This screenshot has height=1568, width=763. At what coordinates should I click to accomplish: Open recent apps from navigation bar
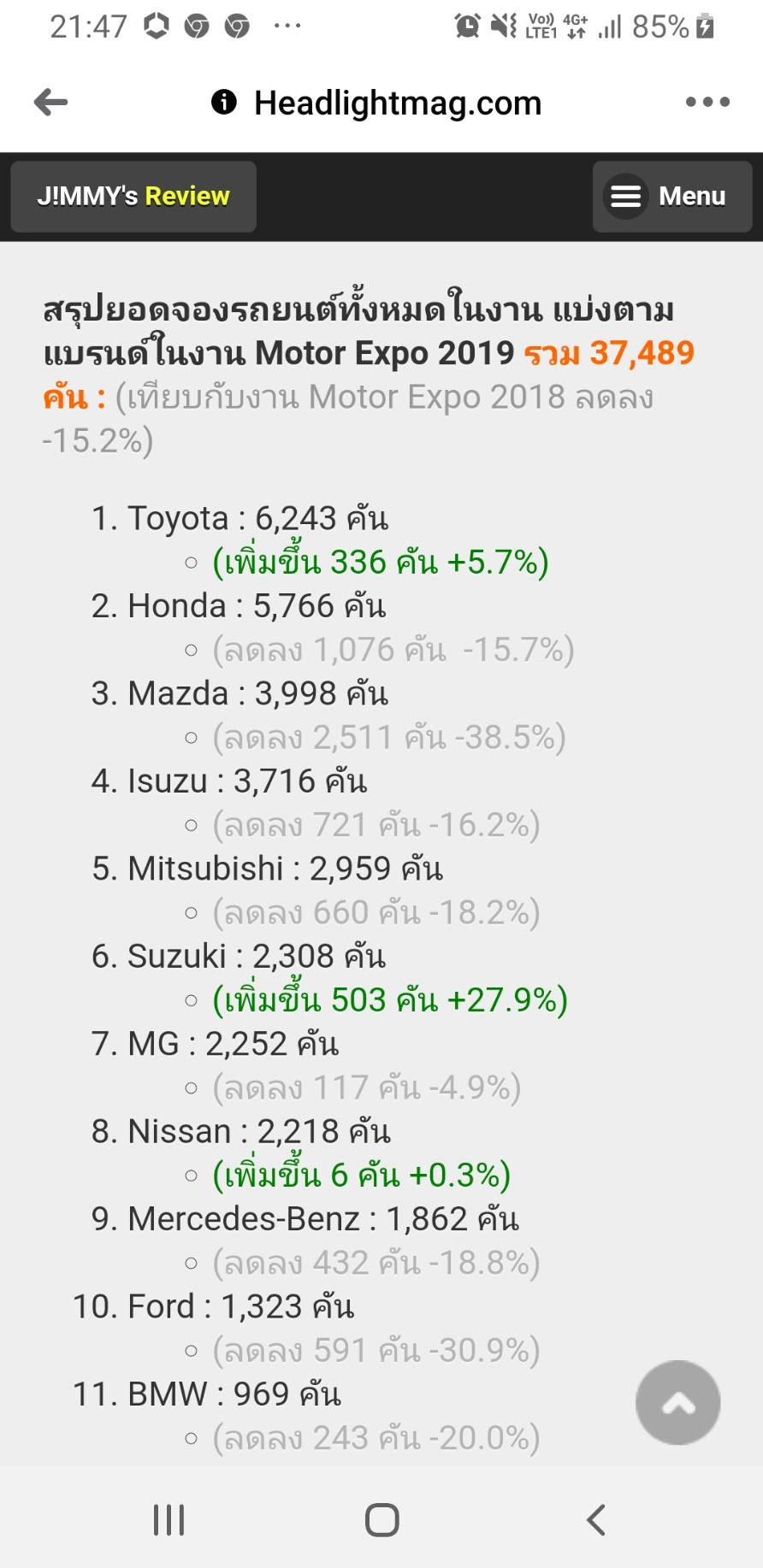(169, 1519)
